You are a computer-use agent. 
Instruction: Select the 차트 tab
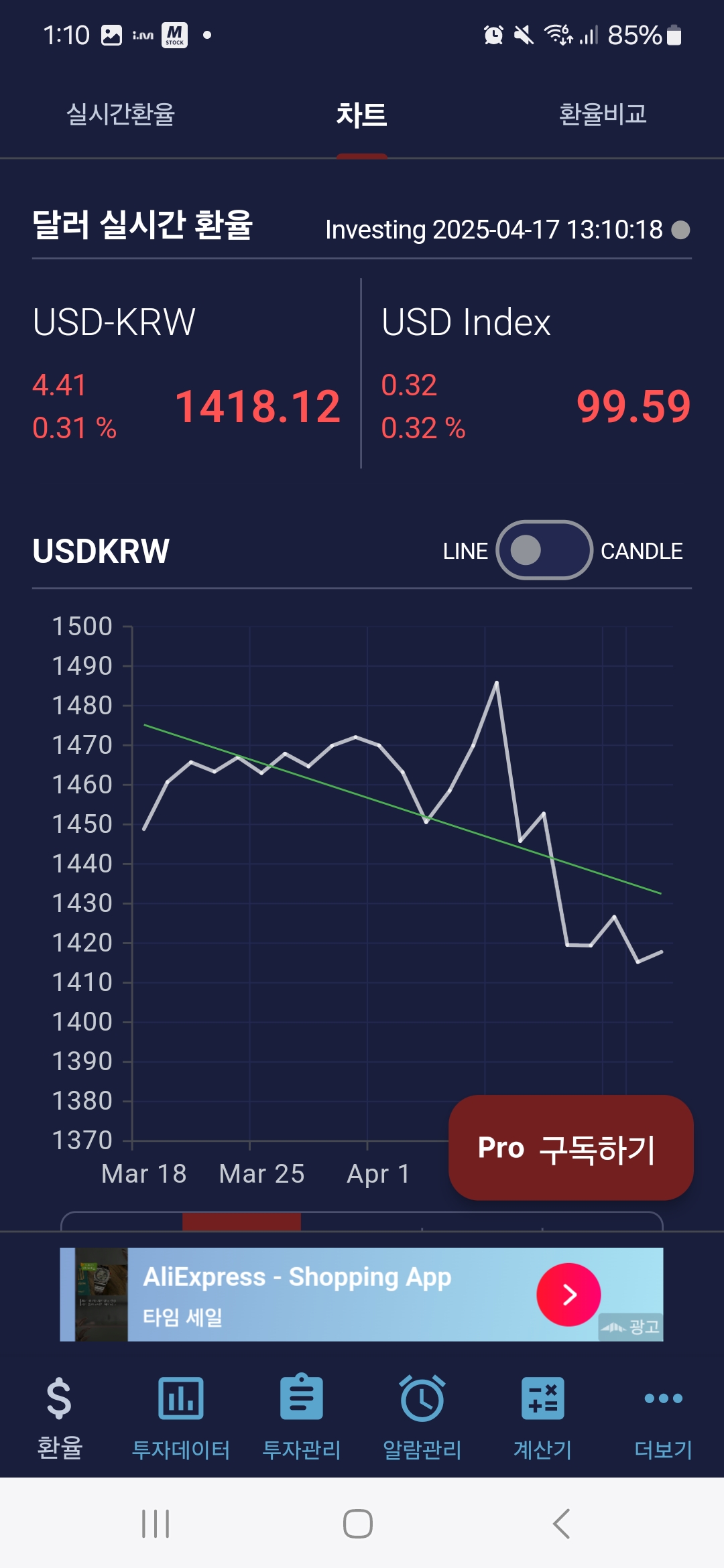(x=361, y=115)
